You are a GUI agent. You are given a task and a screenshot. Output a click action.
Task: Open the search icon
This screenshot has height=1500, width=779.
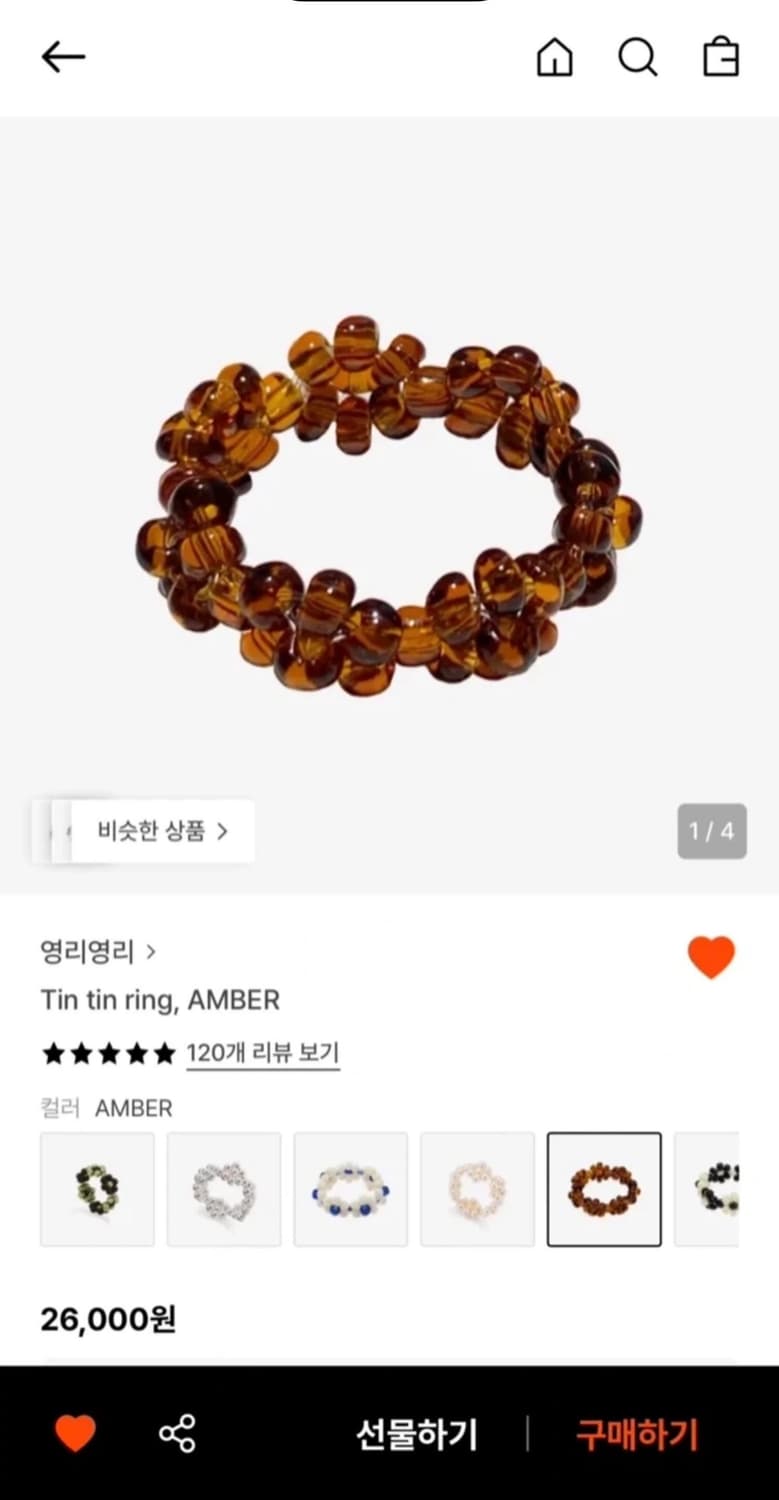click(x=637, y=57)
